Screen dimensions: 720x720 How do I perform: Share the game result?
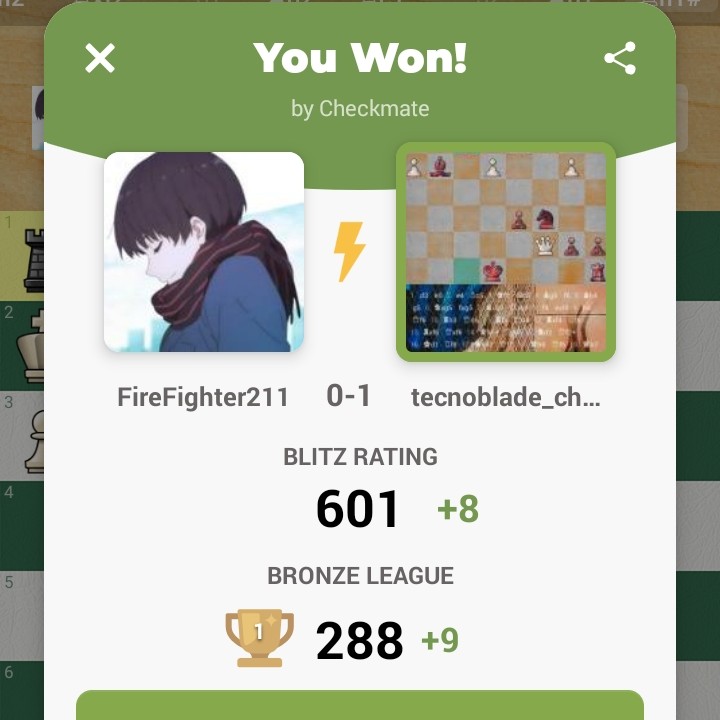[x=620, y=59]
